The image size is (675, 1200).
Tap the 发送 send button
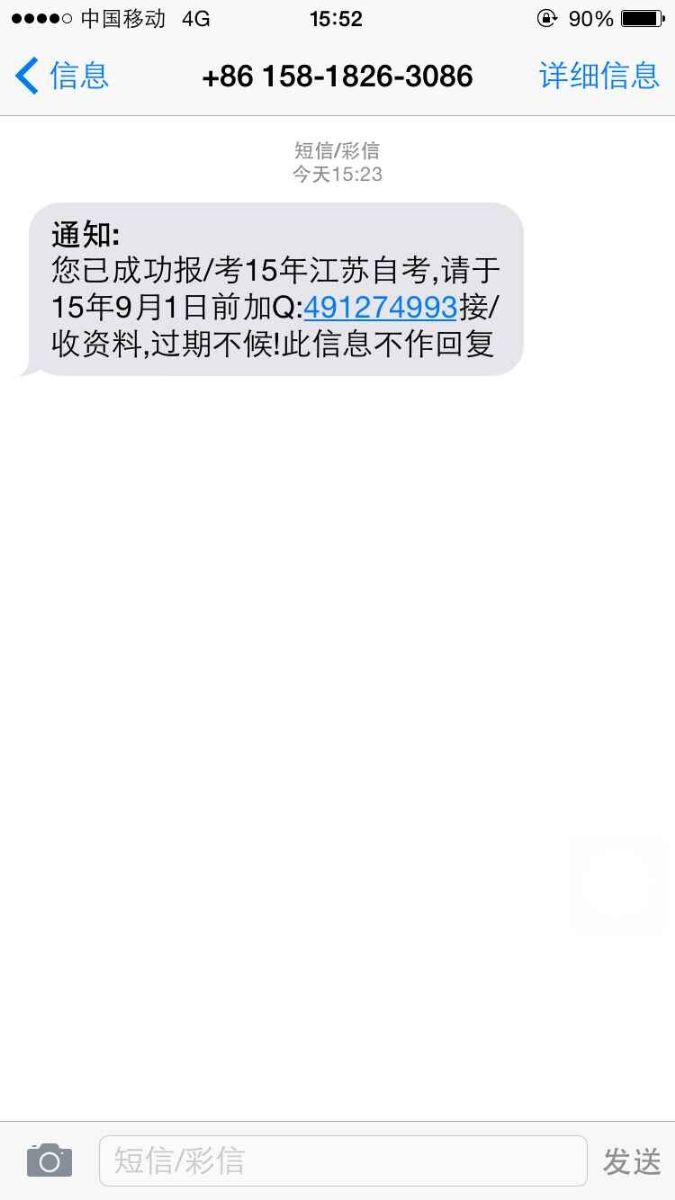pos(631,1161)
